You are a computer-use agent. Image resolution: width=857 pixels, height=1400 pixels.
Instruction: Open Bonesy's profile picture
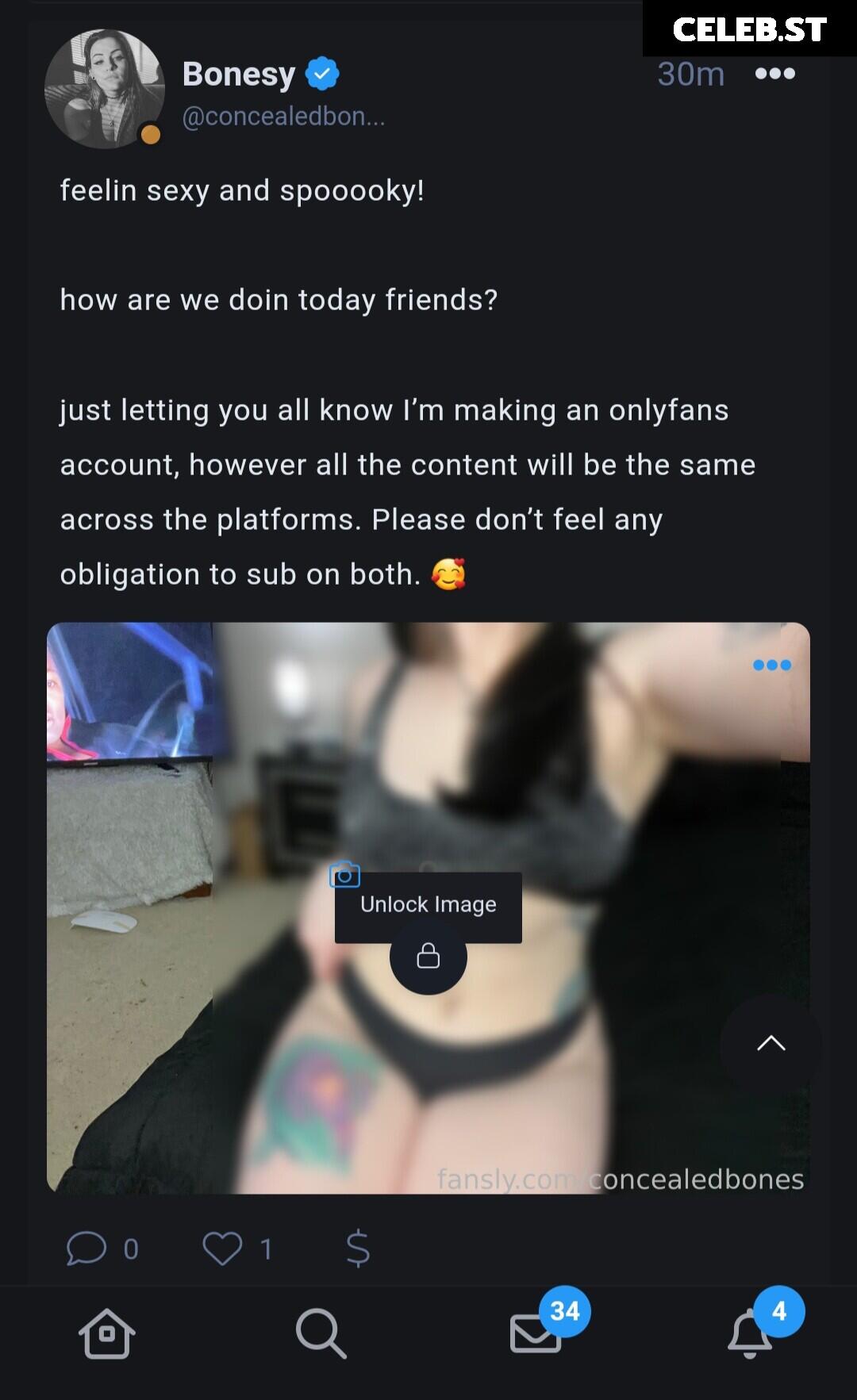pyautogui.click(x=104, y=89)
